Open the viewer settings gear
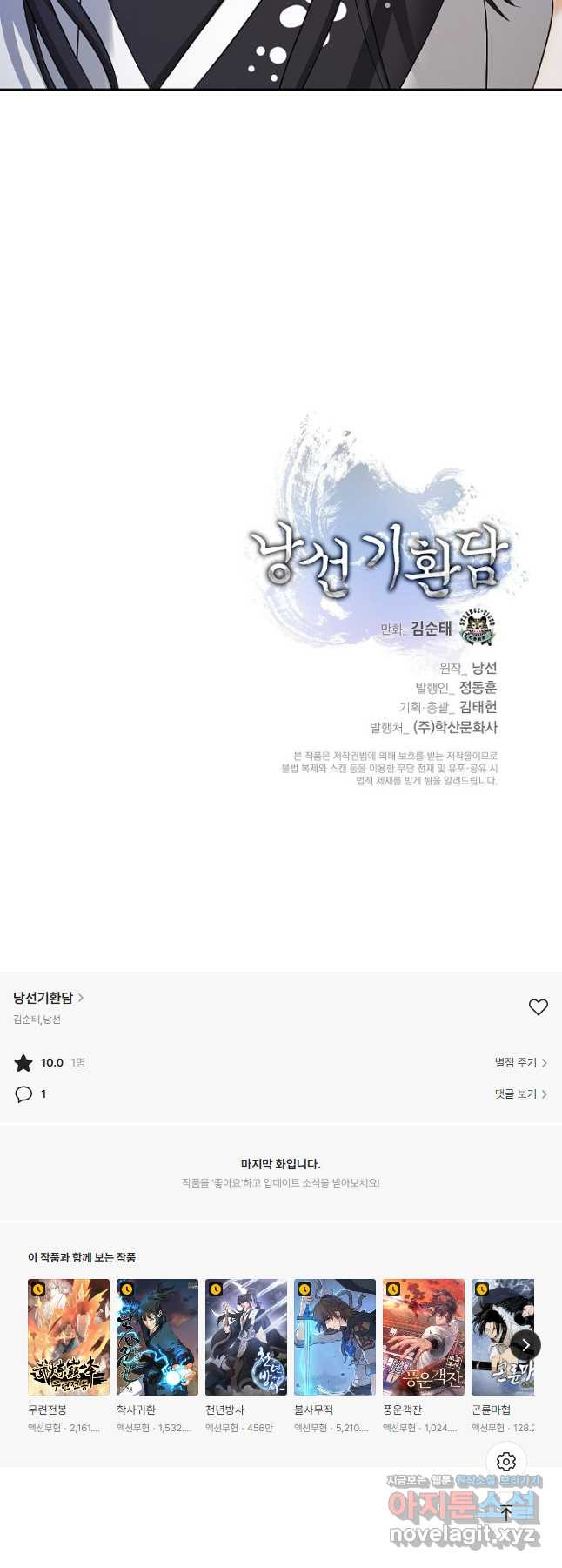 [x=506, y=1461]
